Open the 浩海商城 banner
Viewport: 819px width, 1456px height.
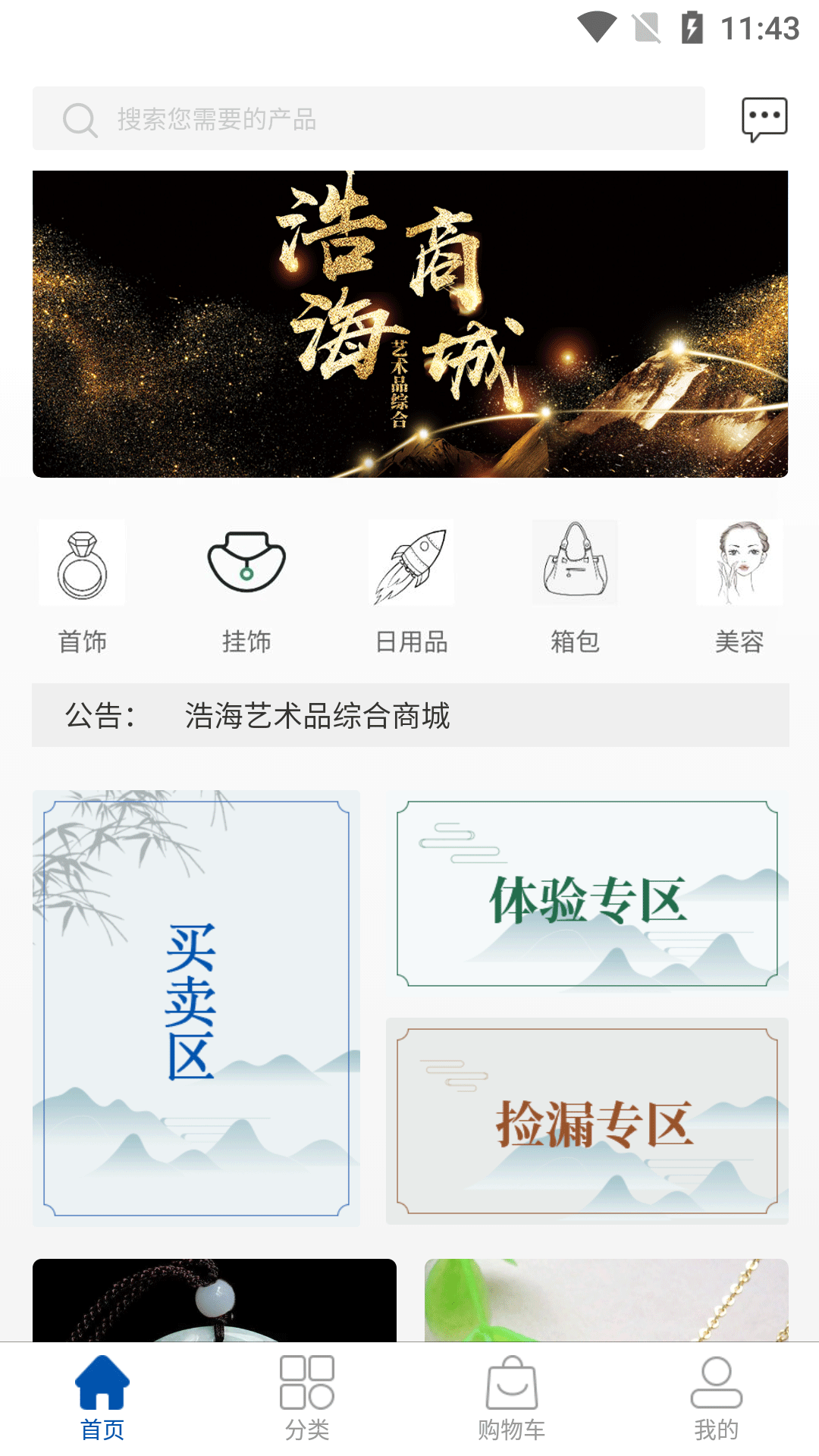(409, 324)
